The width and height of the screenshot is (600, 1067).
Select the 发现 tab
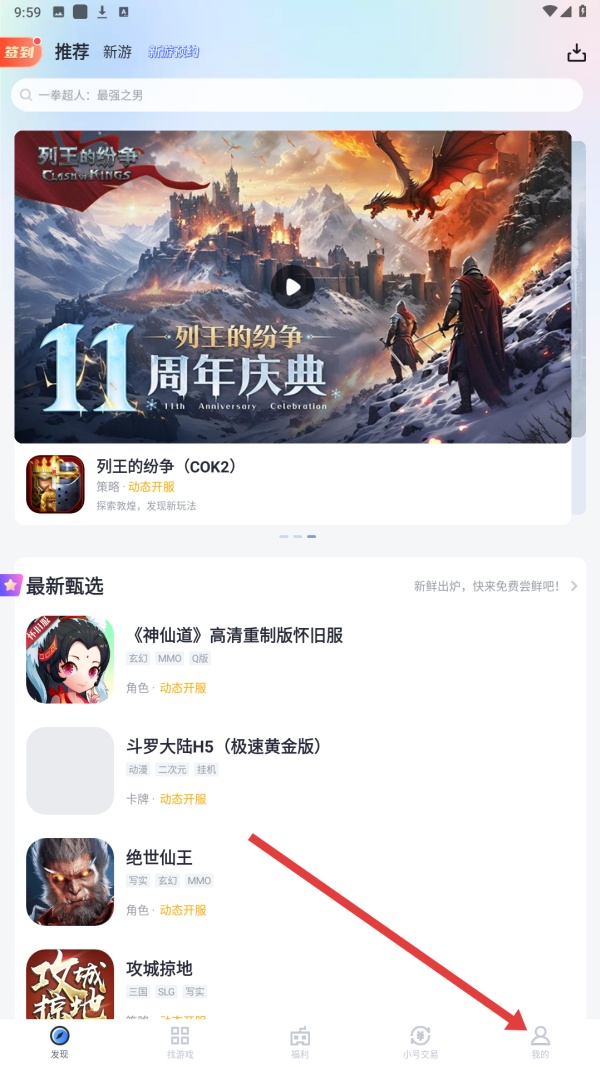60,1041
